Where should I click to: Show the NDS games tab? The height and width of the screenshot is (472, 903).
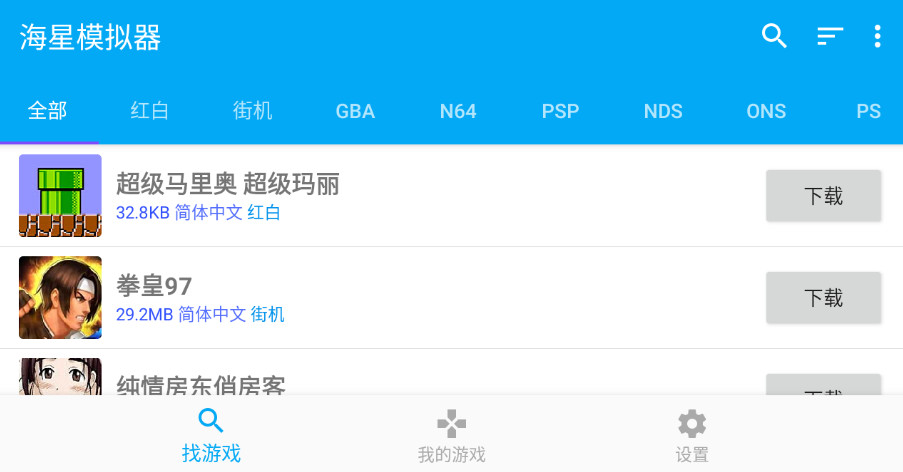click(x=663, y=111)
